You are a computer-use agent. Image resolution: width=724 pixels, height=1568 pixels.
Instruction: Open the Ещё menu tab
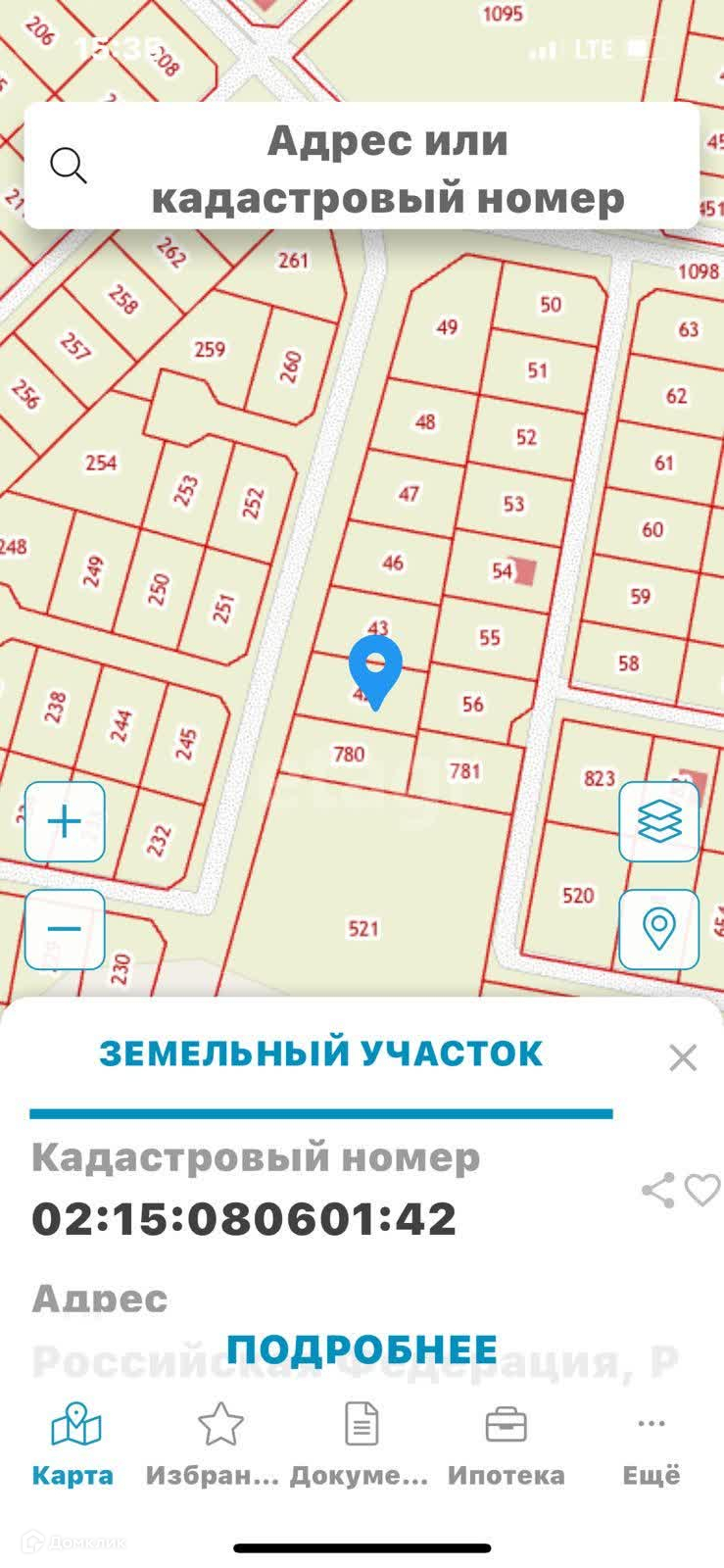click(x=651, y=1445)
